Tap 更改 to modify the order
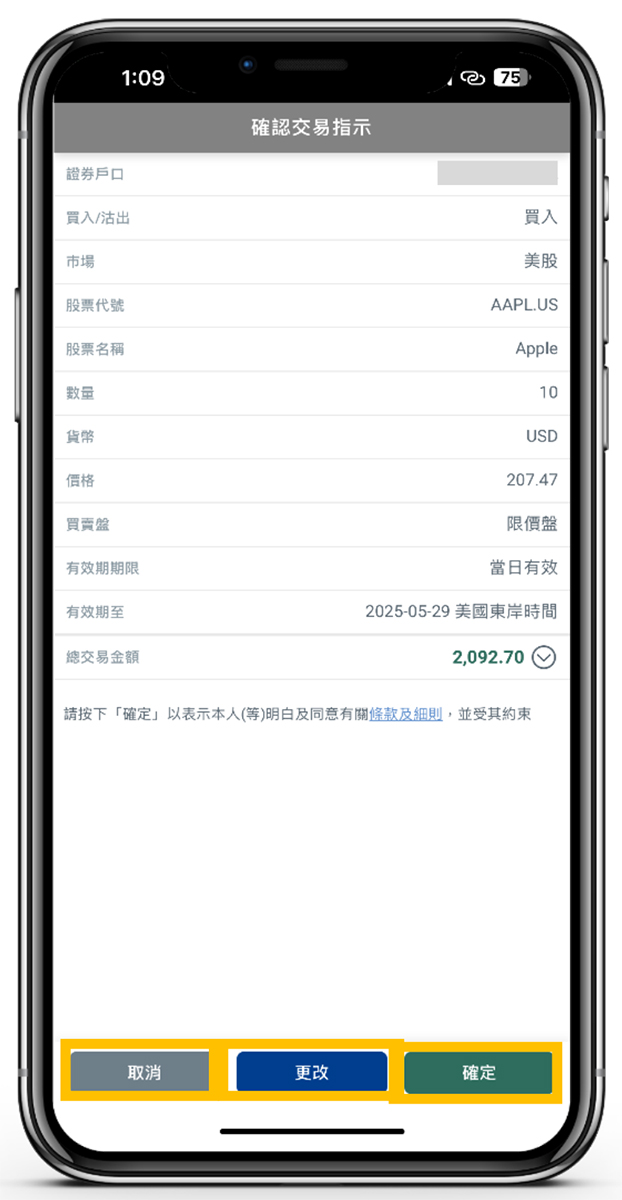The width and height of the screenshot is (622, 1200). pos(312,1072)
